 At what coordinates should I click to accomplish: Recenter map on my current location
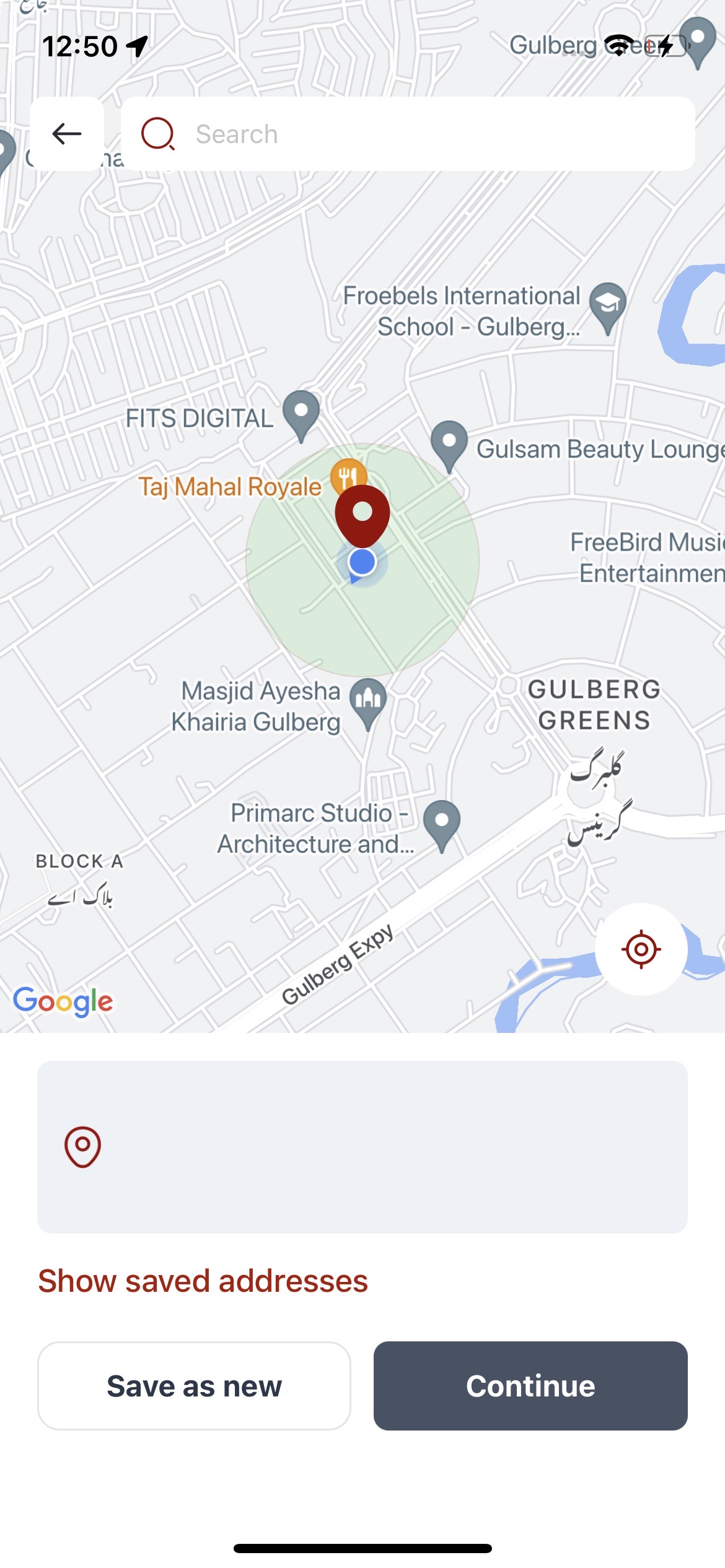coord(641,949)
